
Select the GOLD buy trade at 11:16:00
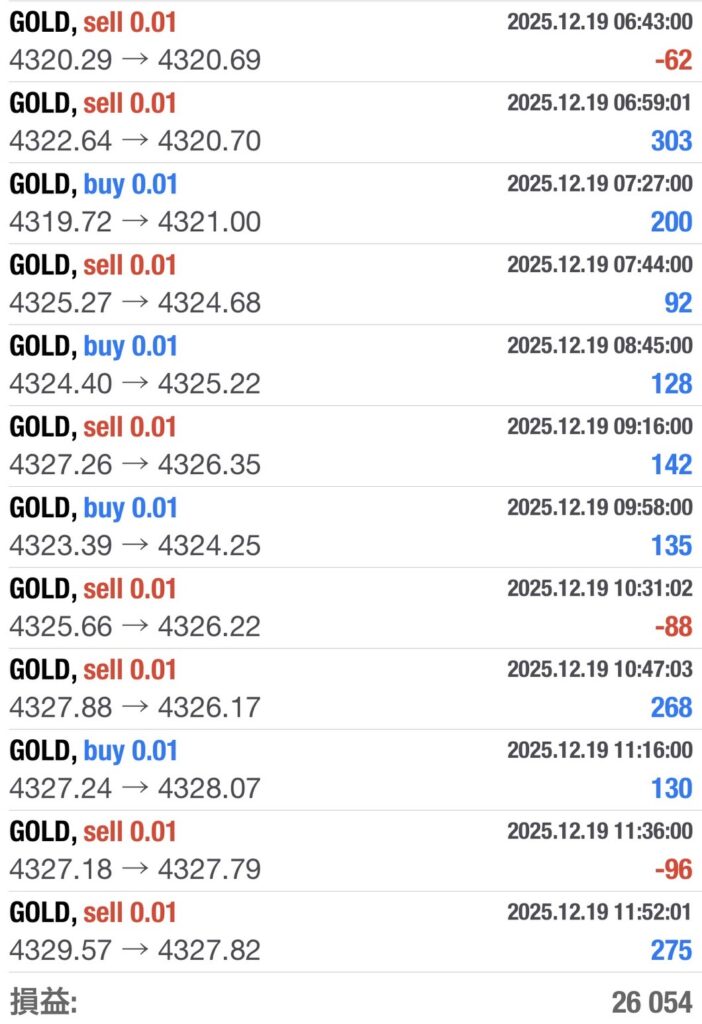(350, 770)
